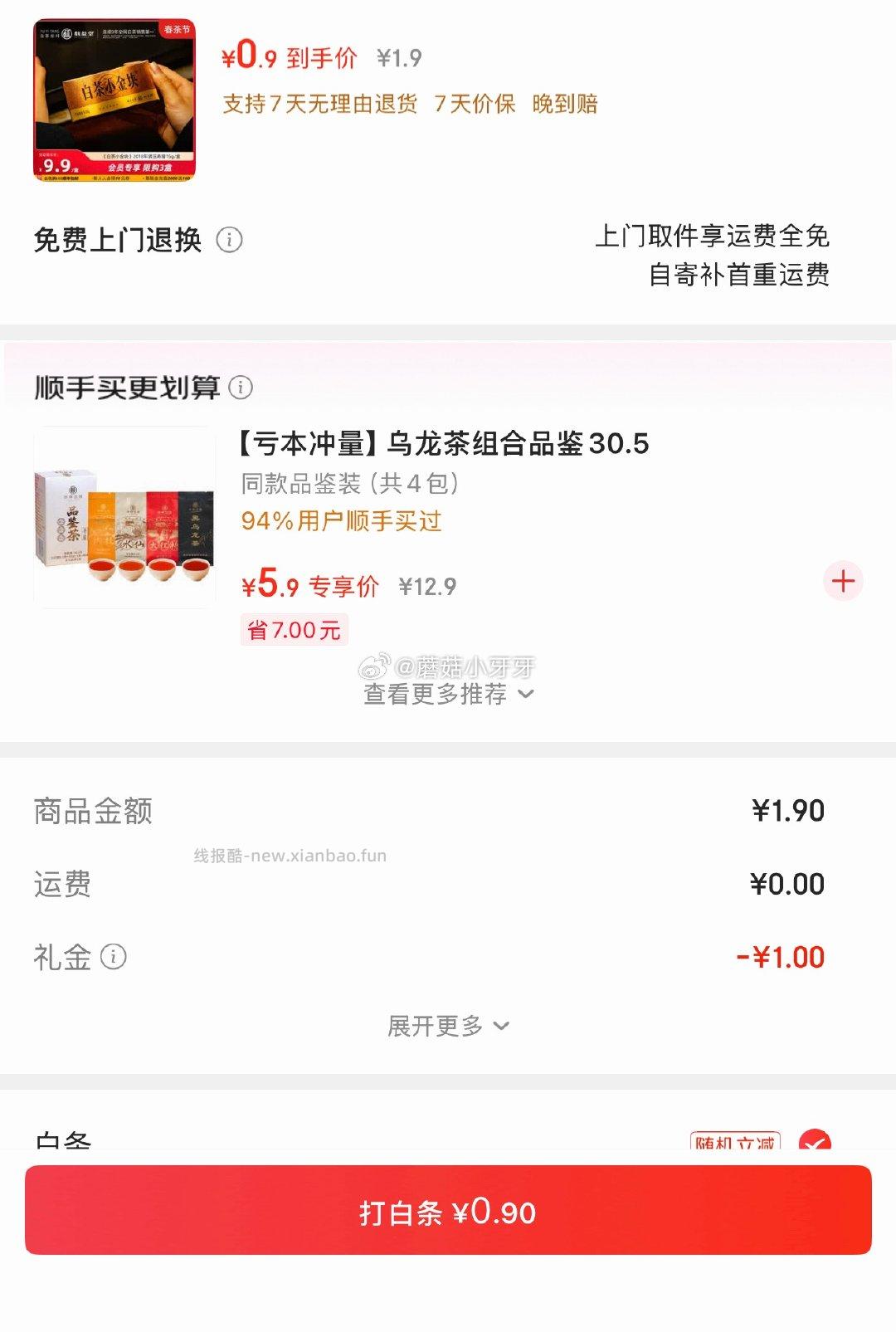Expand 展开更多 to show more fees
896x1332 pixels.
pyautogui.click(x=448, y=1027)
